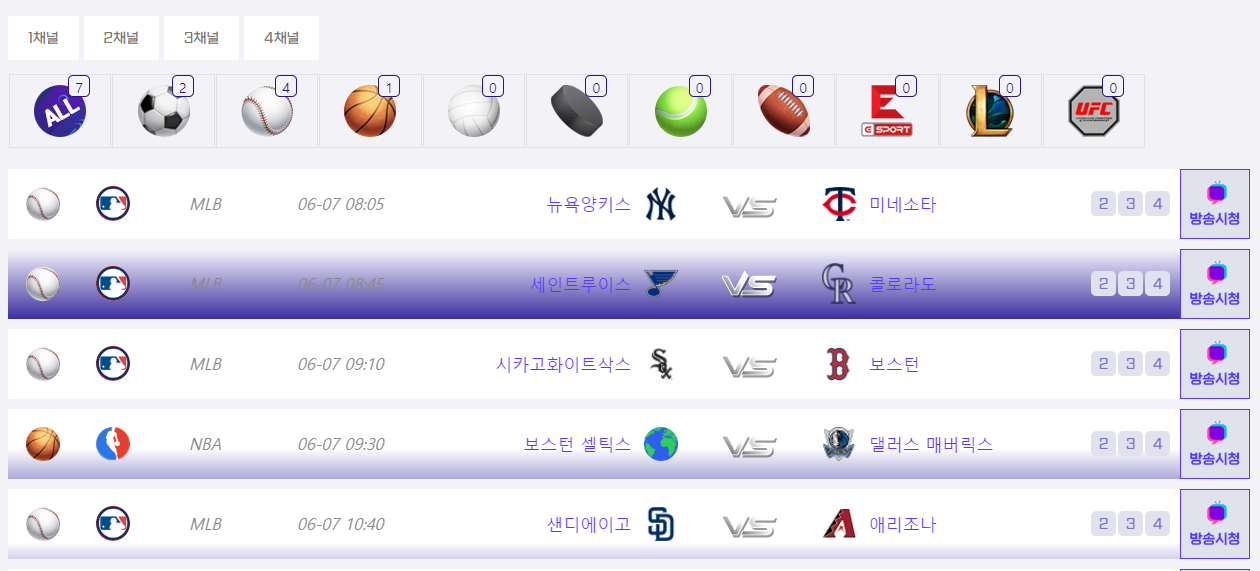Watch broadcast for 뉴욕양키스 vs 미네소타
This screenshot has width=1260, height=571.
tap(1214, 204)
